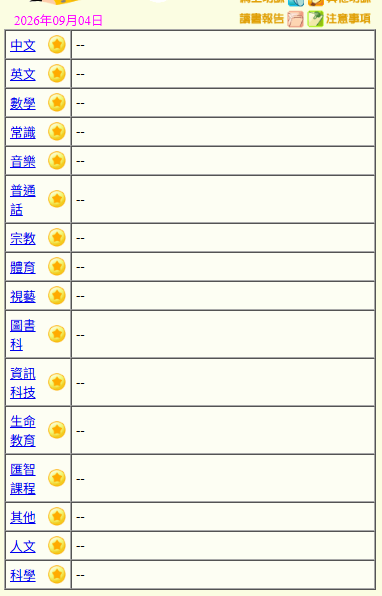Viewport: 382px width, 596px height.
Task: Select the 數學 subject link
Action: [x=23, y=103]
